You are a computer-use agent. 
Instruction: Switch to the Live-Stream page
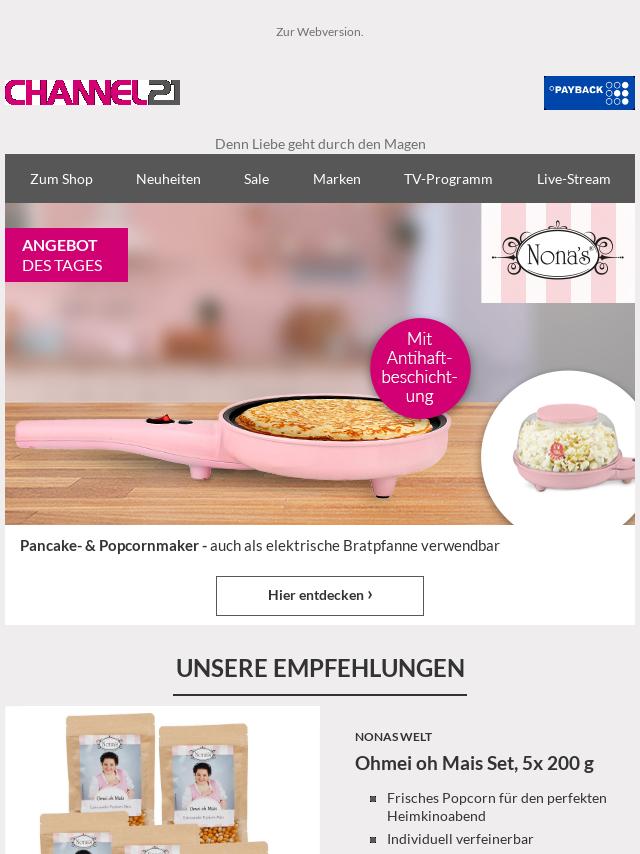(573, 179)
